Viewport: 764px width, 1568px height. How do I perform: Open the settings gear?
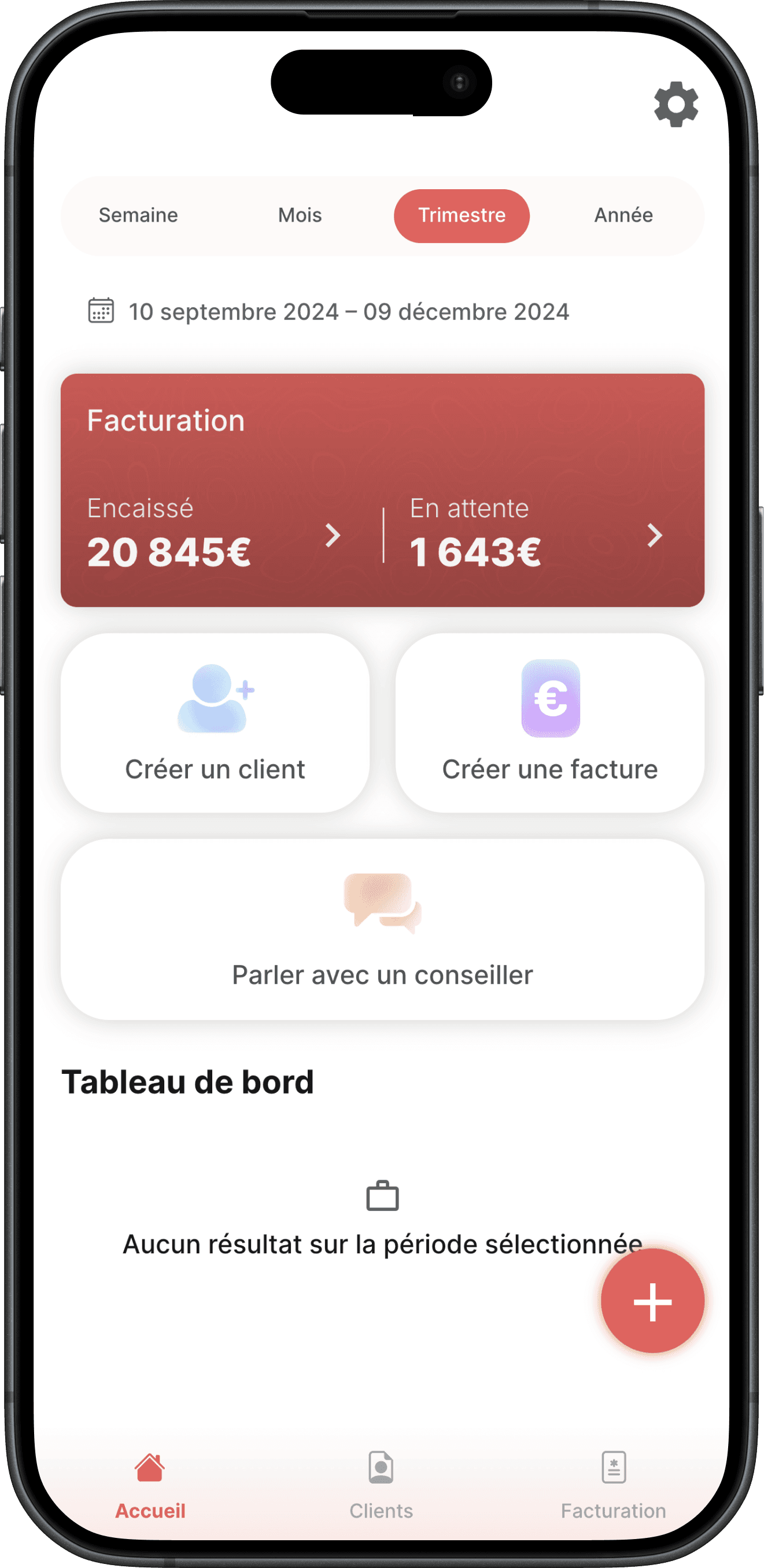(676, 104)
